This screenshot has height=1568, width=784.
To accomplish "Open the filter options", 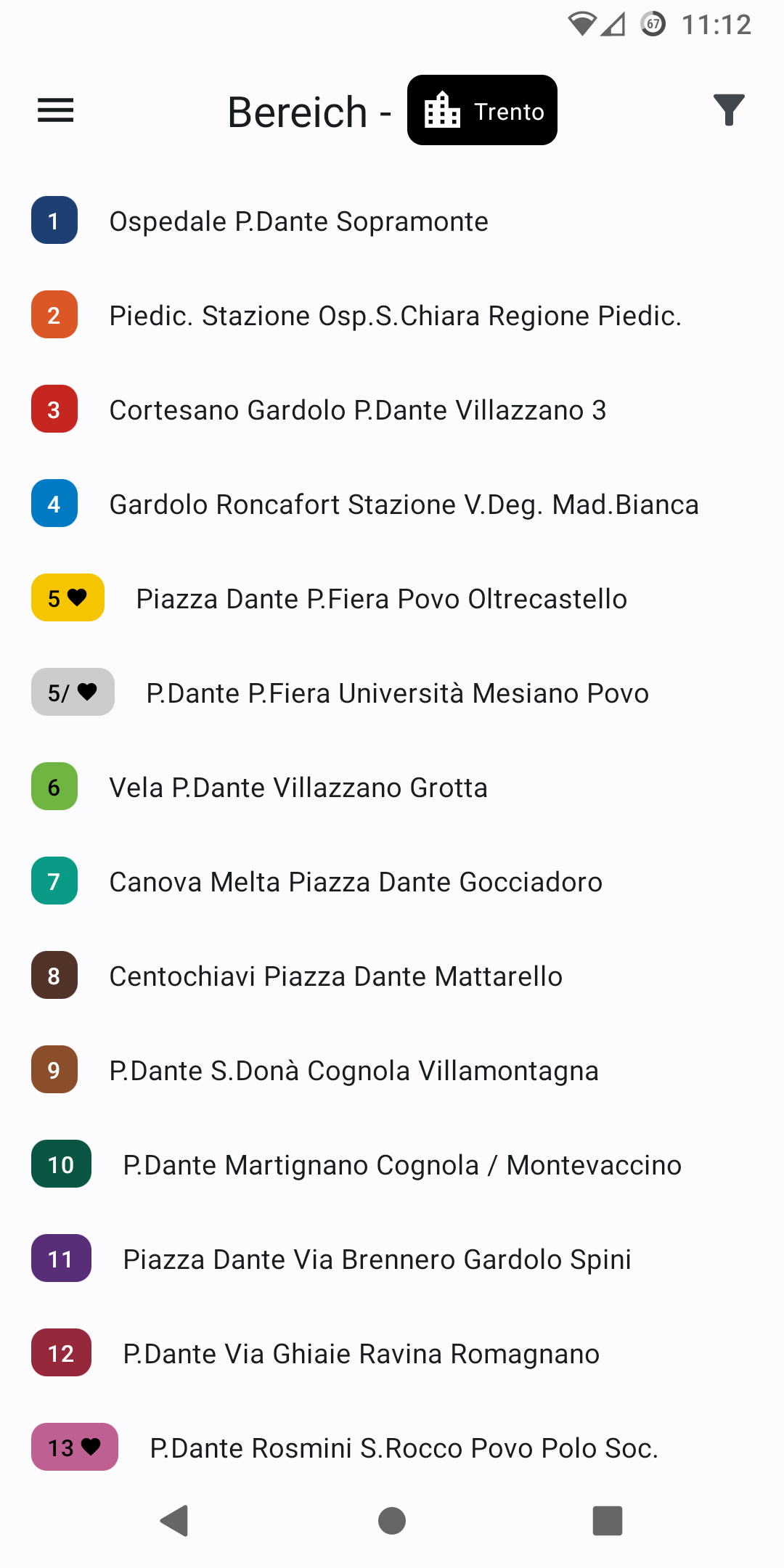I will (x=729, y=111).
